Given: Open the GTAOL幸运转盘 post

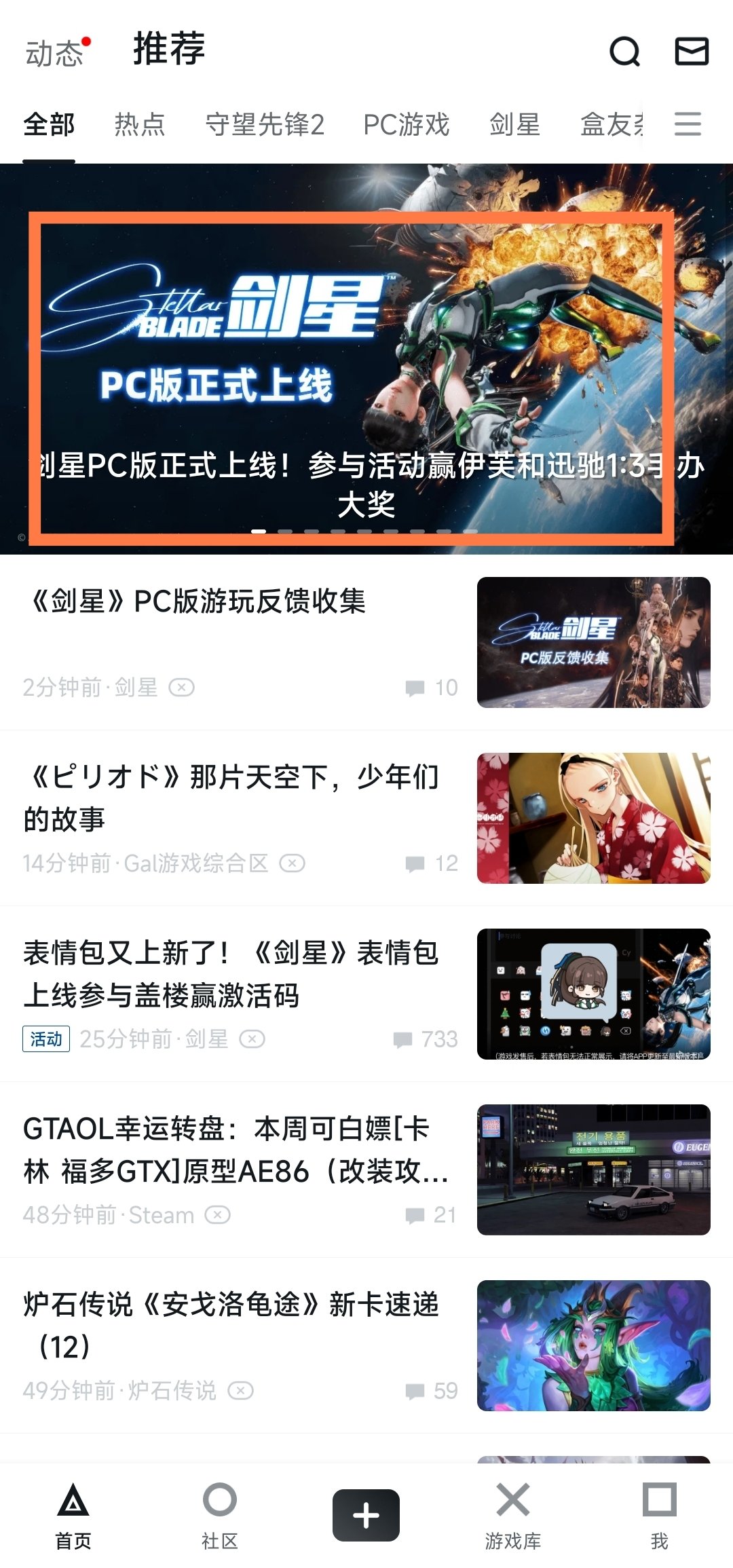Looking at the screenshot, I should [x=231, y=1149].
